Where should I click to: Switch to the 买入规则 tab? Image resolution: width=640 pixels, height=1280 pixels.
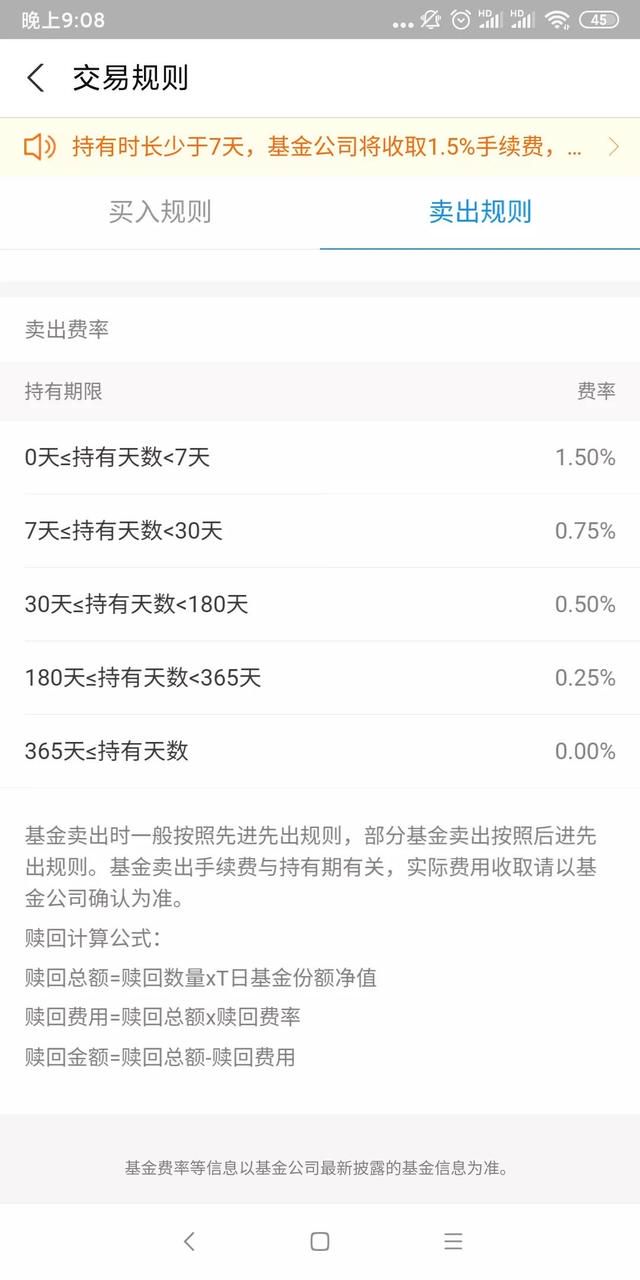click(160, 212)
